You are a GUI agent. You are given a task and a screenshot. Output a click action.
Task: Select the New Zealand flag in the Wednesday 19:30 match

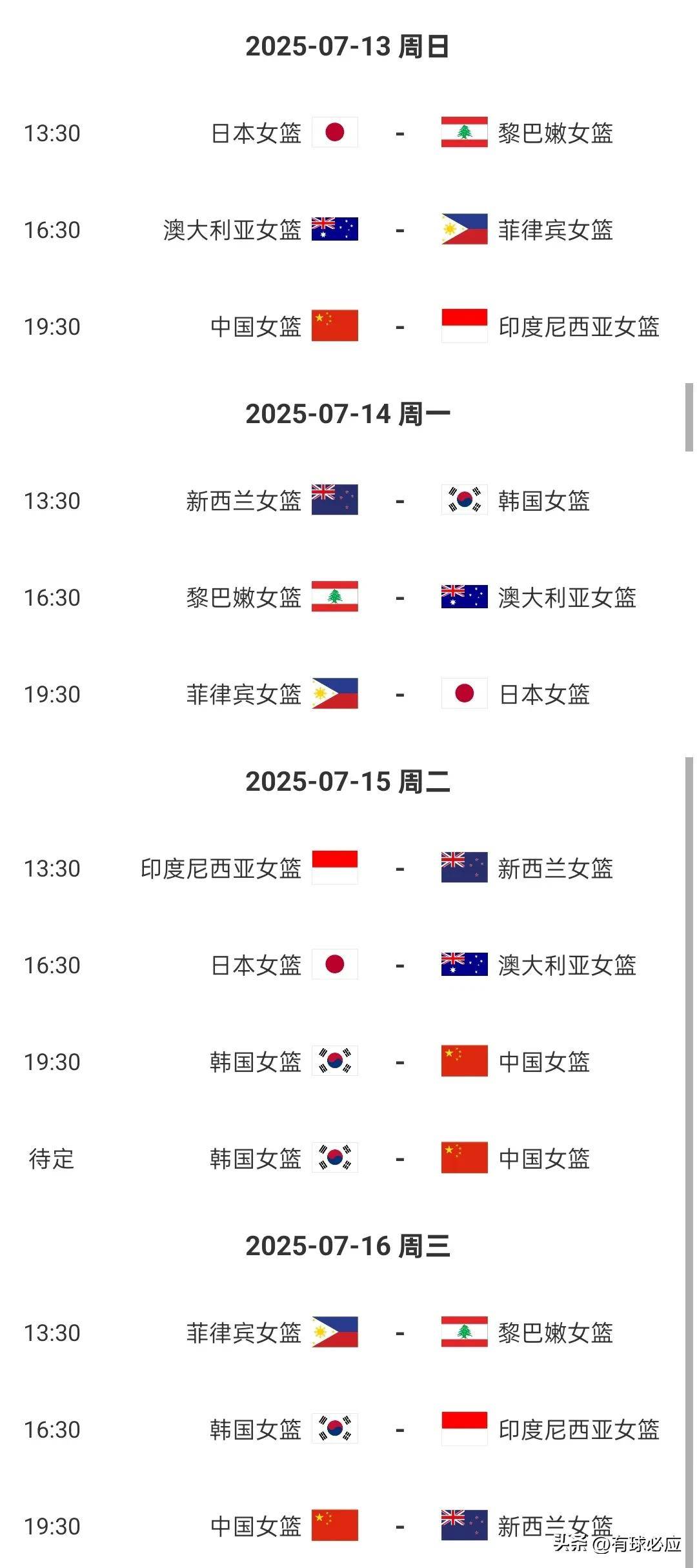coord(463,1527)
